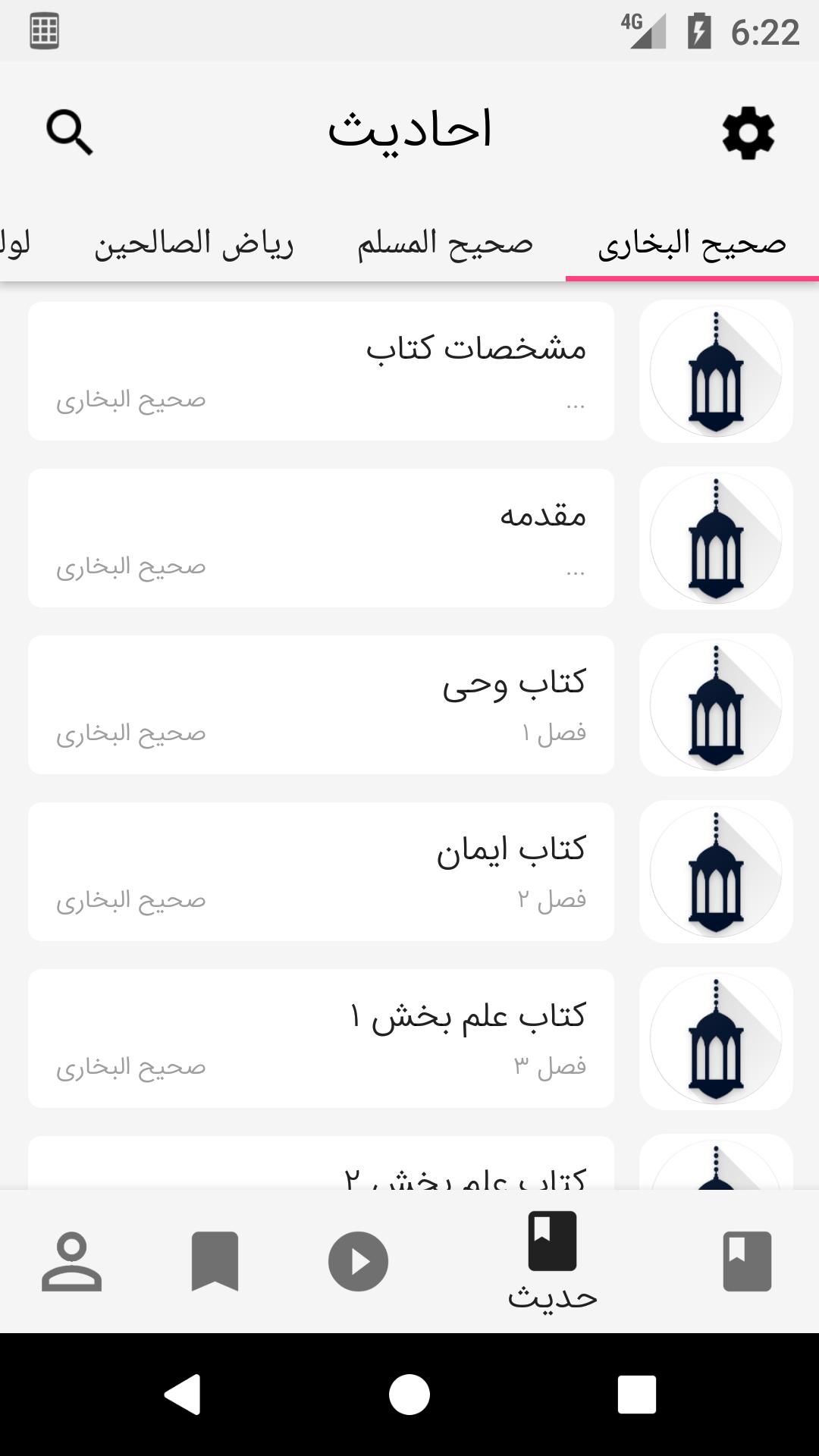The width and height of the screenshot is (819, 1456).
Task: Go to the profile tab
Action: (x=71, y=1261)
